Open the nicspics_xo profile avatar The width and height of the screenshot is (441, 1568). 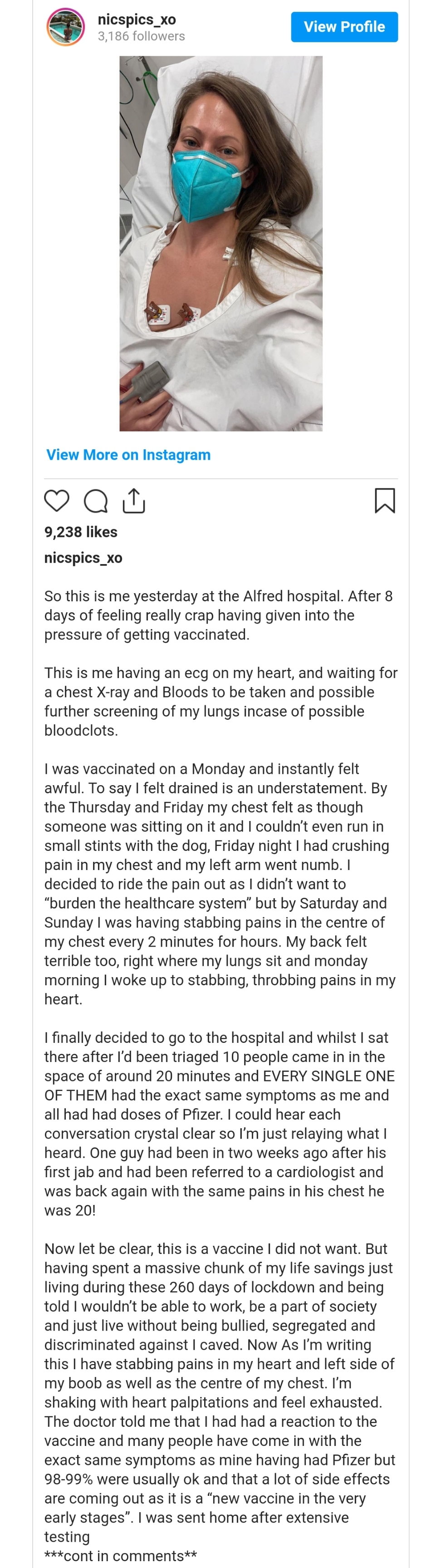point(66,27)
